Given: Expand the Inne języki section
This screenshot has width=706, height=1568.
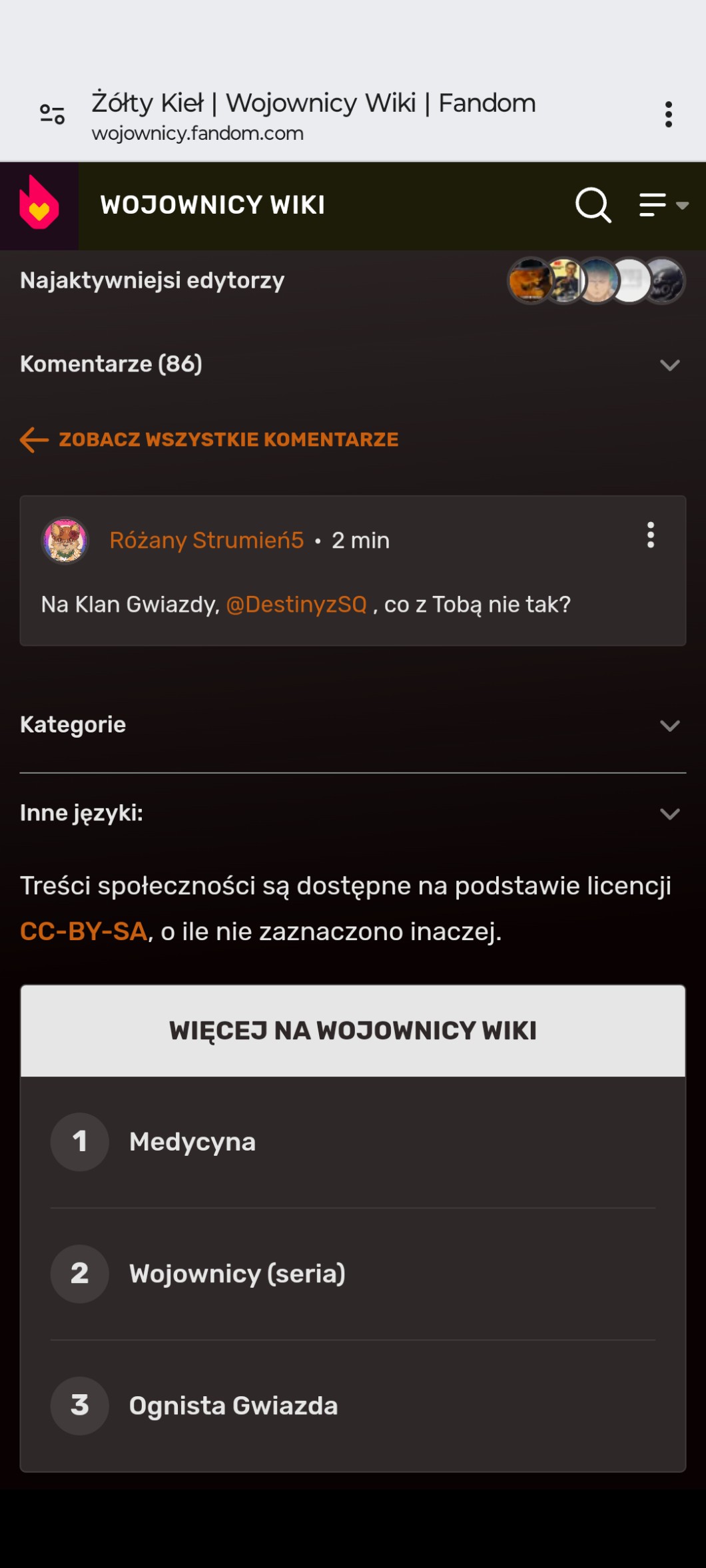Looking at the screenshot, I should click(669, 814).
